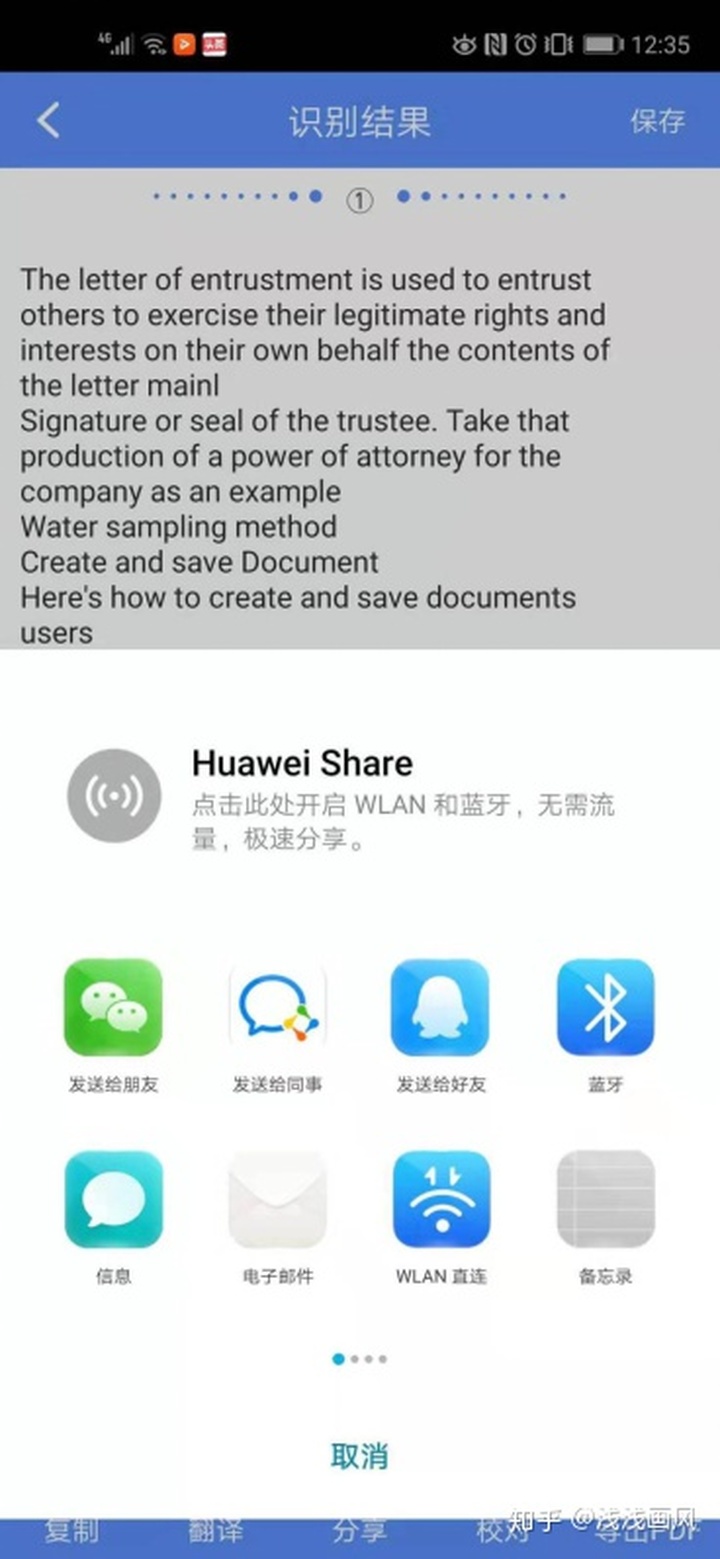The image size is (720, 1559).
Task: Tap 保存 to save the result
Action: pyautogui.click(x=657, y=121)
